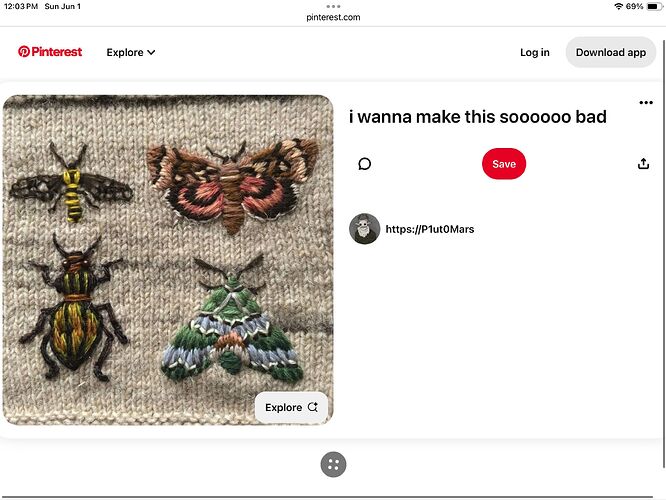Open the comment bubble icon
This screenshot has height=500, width=666.
tap(364, 164)
